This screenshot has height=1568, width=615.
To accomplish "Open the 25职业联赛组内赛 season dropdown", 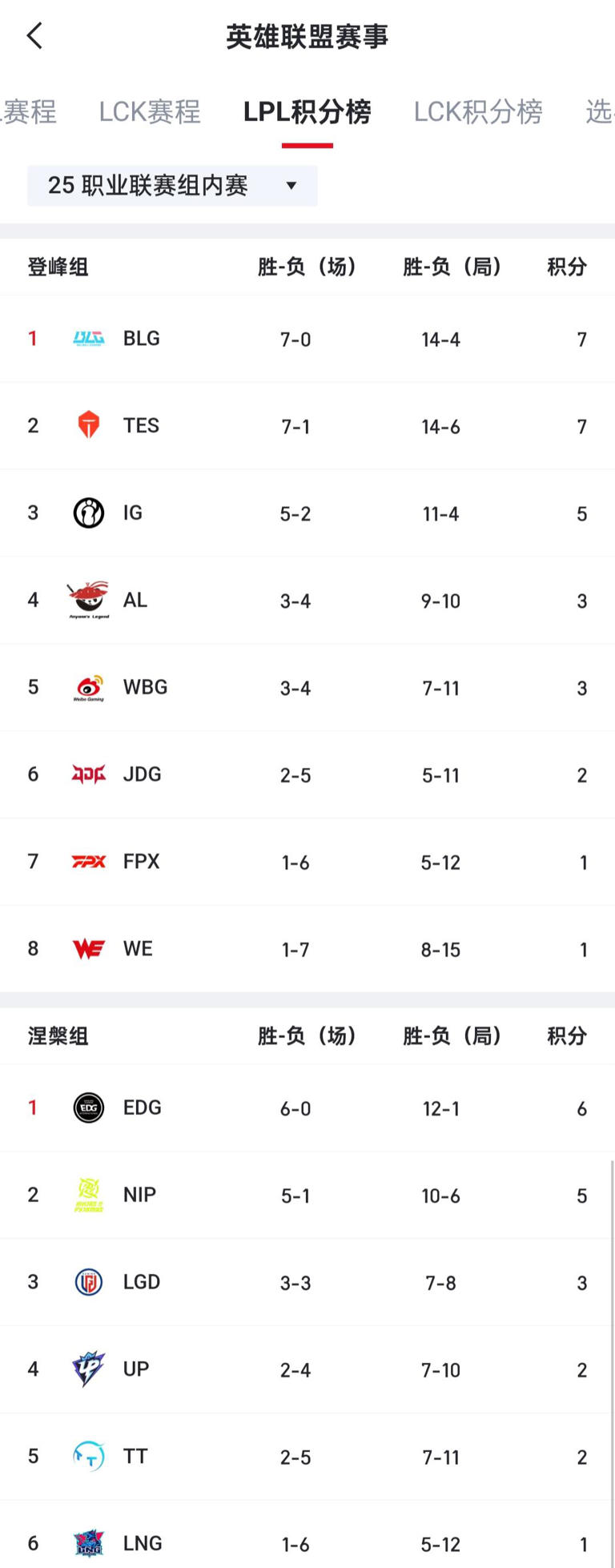I will tap(172, 185).
